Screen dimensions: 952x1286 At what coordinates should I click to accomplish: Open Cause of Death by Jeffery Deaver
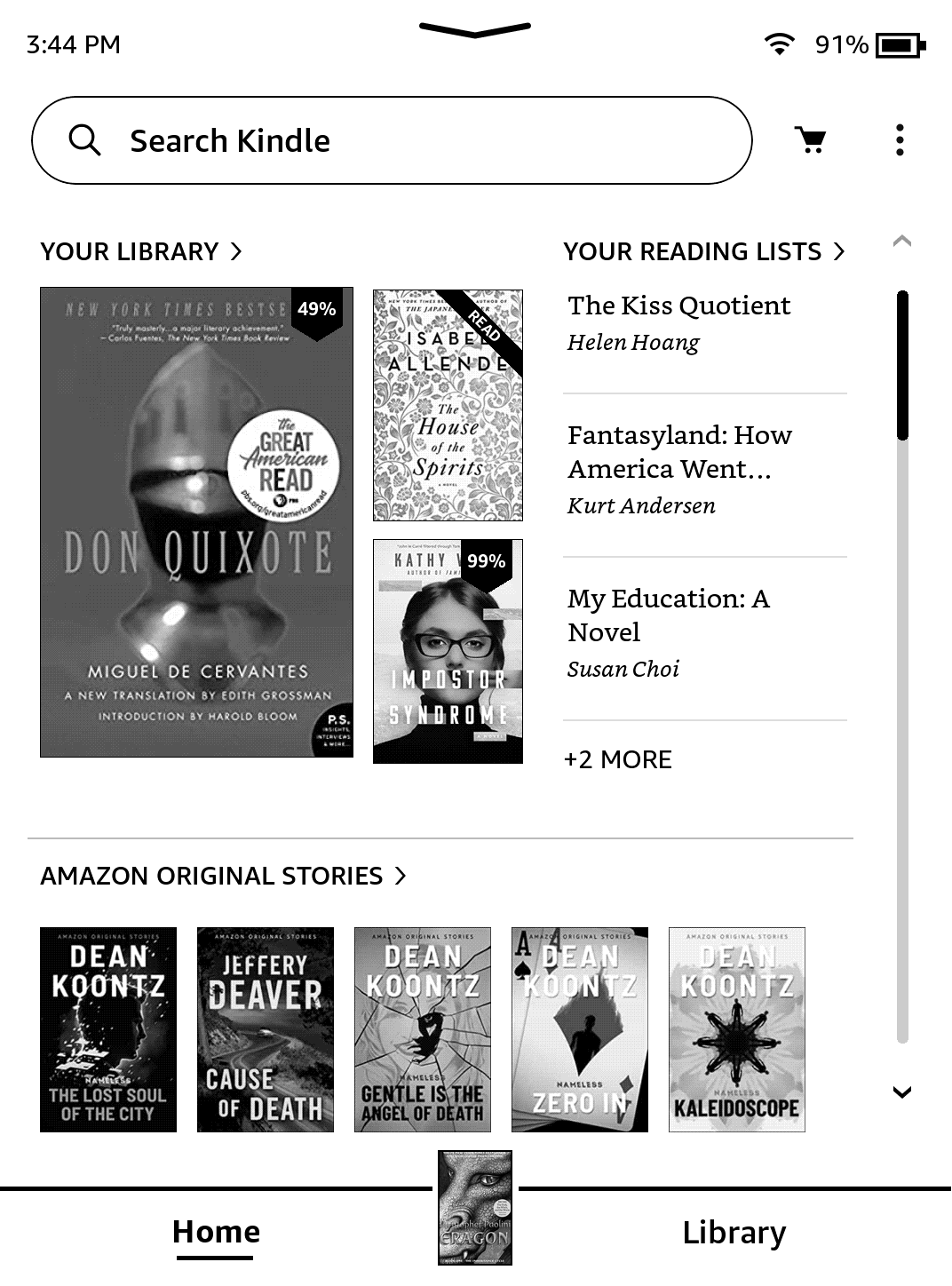click(x=266, y=1029)
